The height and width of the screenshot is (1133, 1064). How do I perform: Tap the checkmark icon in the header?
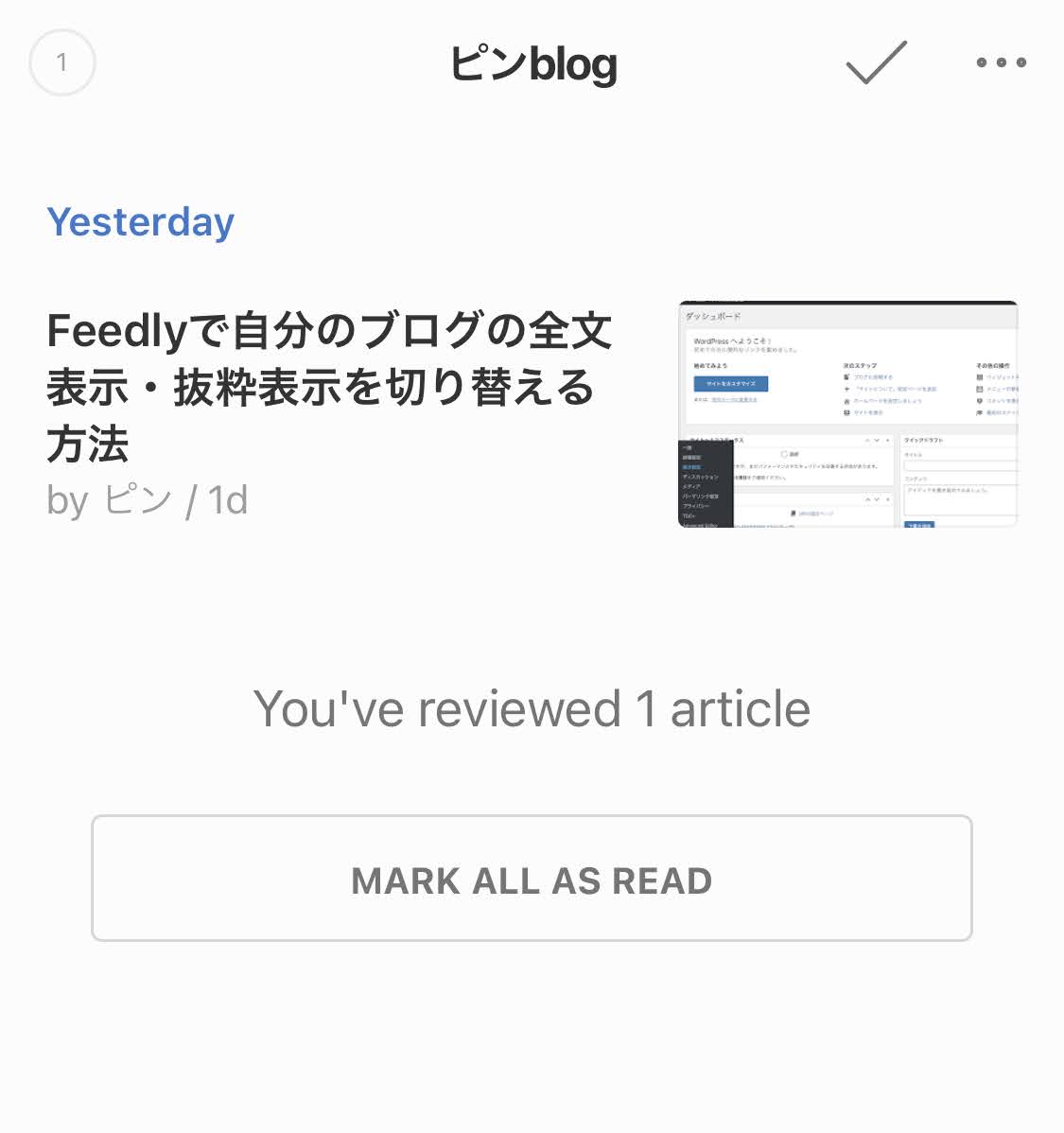(x=876, y=63)
